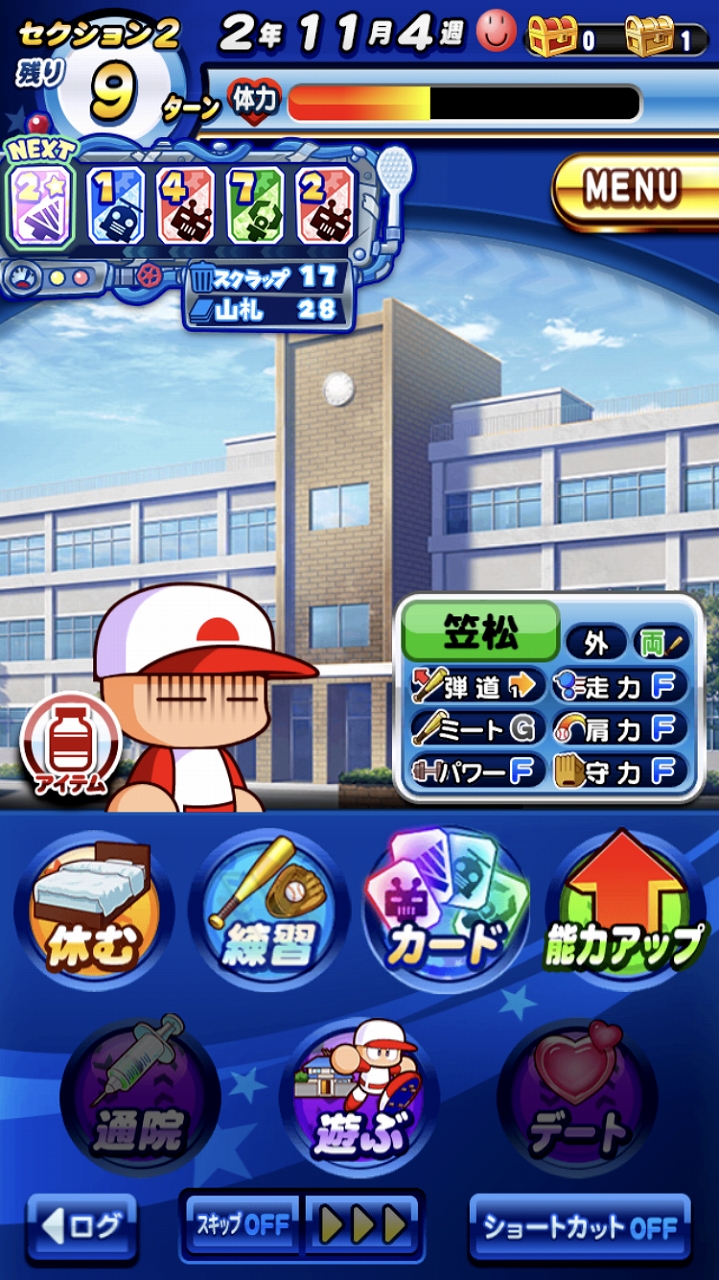Toggle ショートカット OFF setting

coord(580,1227)
